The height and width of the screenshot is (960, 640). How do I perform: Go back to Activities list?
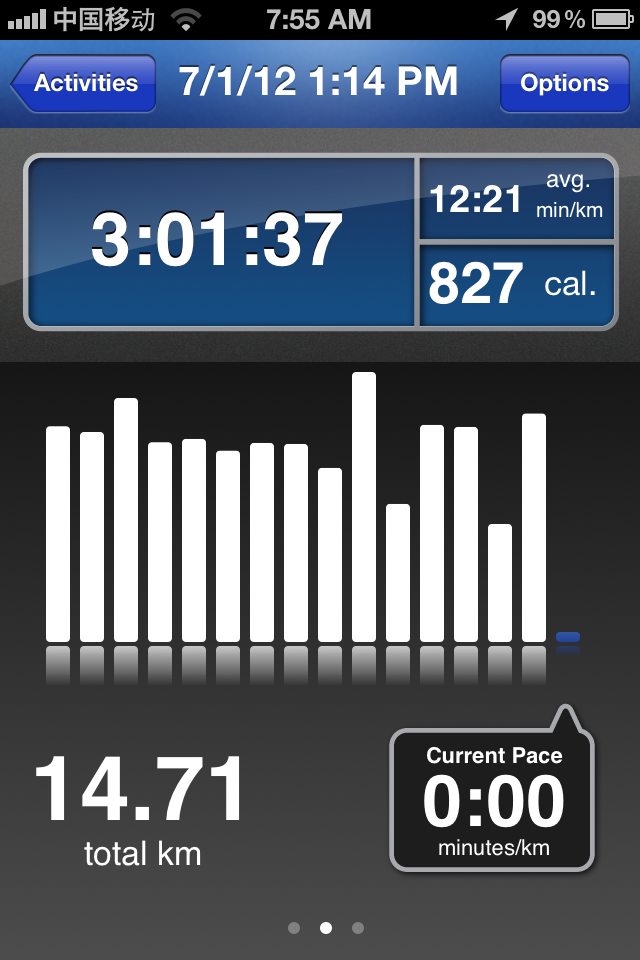[84, 83]
